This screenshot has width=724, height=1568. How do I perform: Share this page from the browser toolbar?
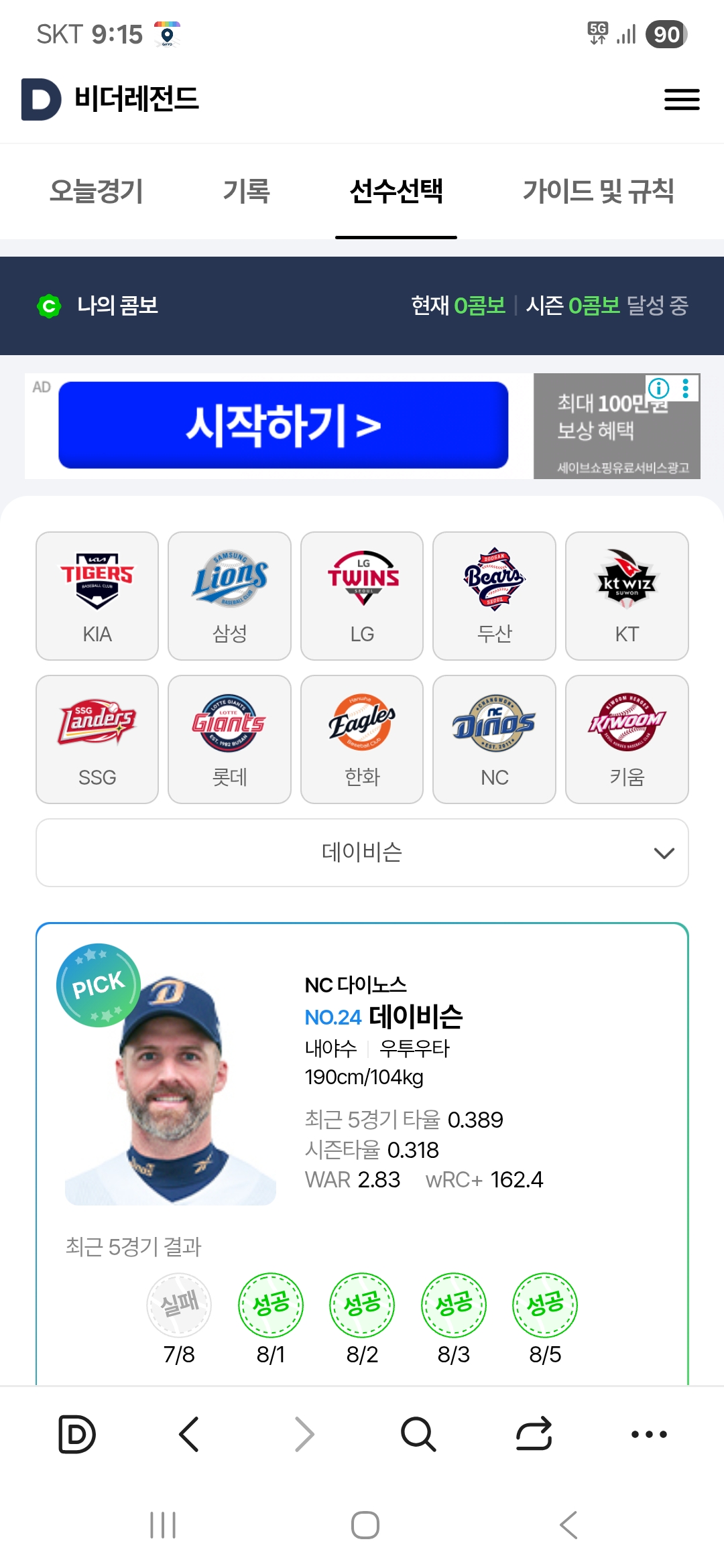534,1434
